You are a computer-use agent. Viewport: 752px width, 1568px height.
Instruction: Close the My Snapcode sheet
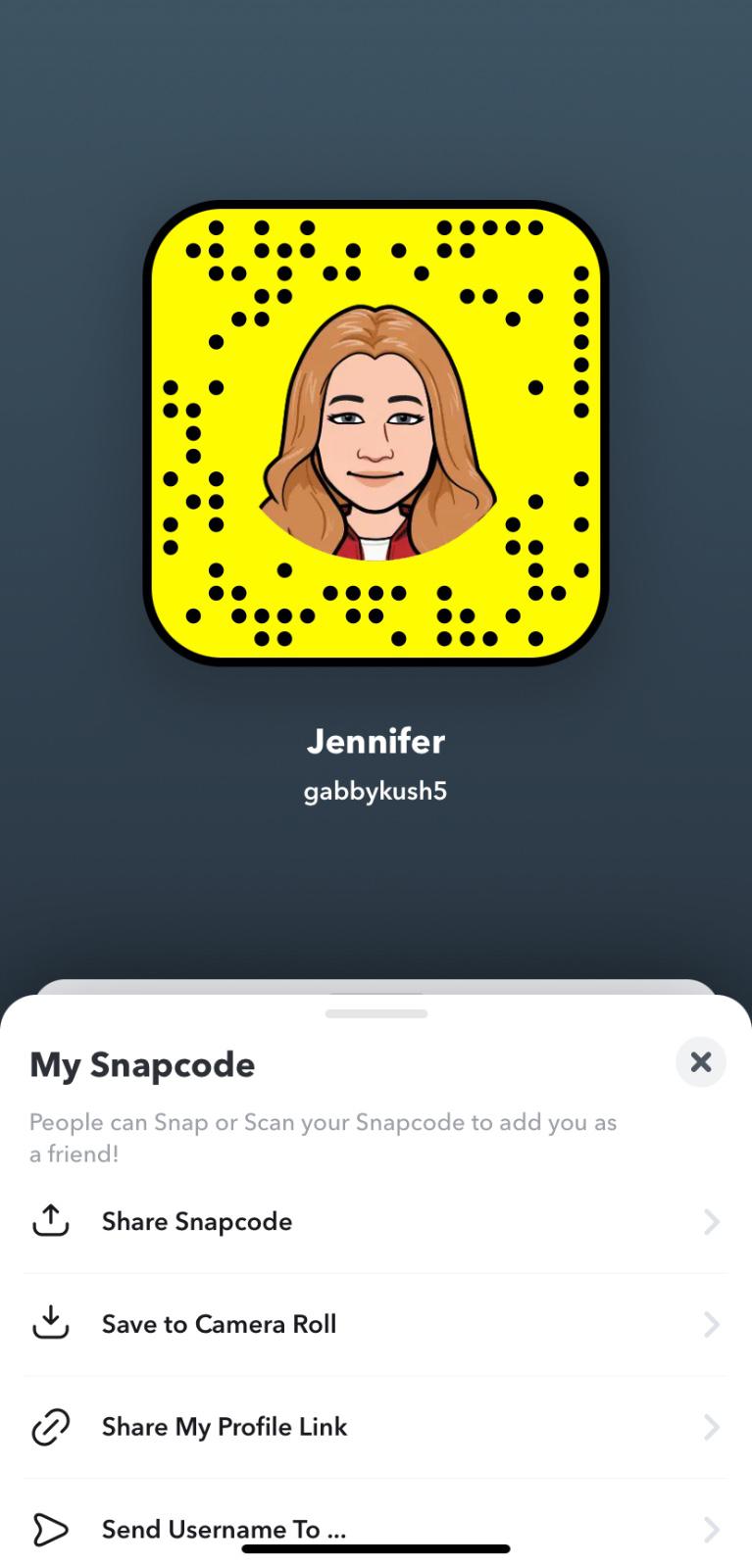coord(700,1062)
